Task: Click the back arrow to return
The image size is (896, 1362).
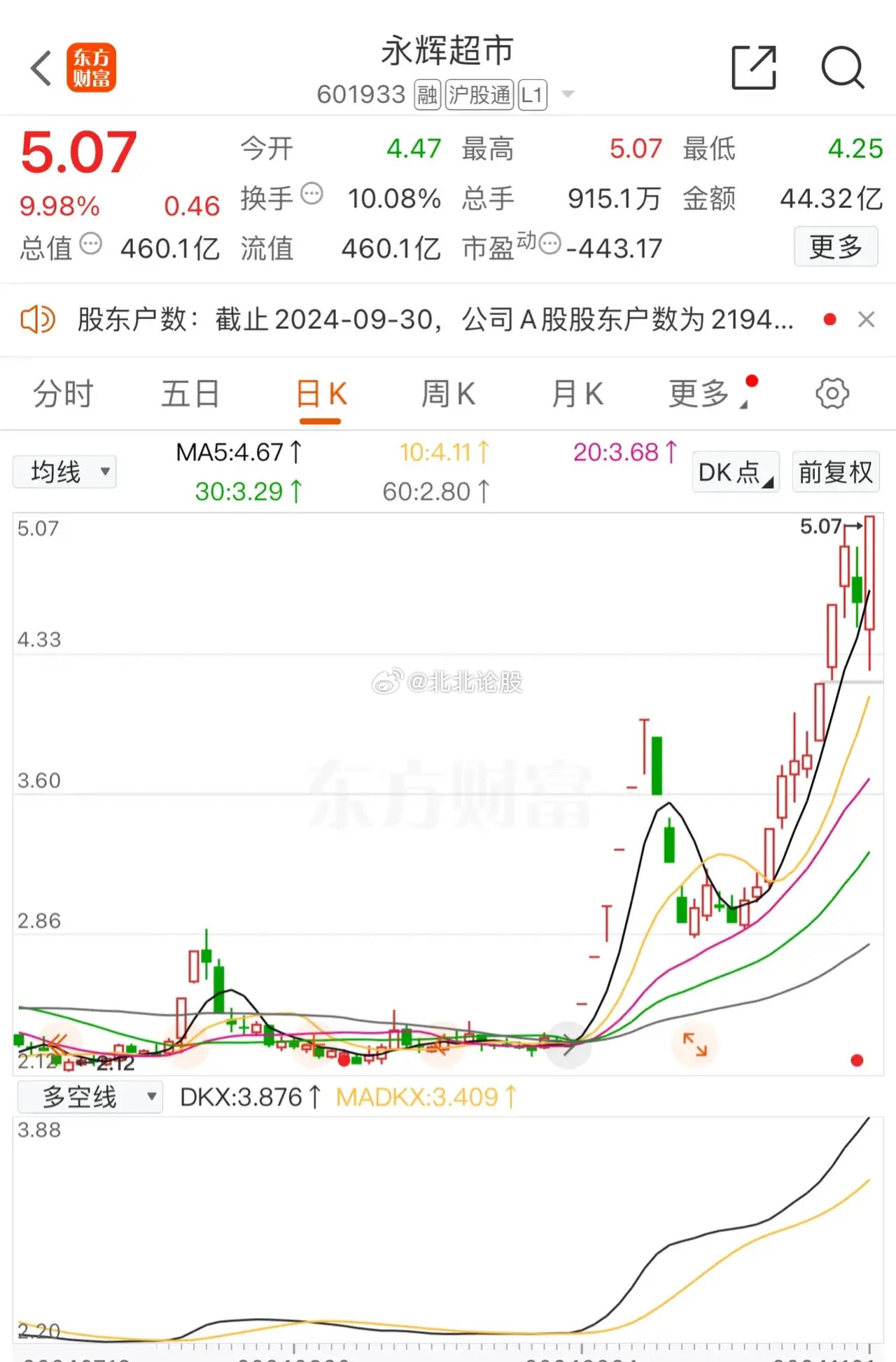Action: click(40, 68)
